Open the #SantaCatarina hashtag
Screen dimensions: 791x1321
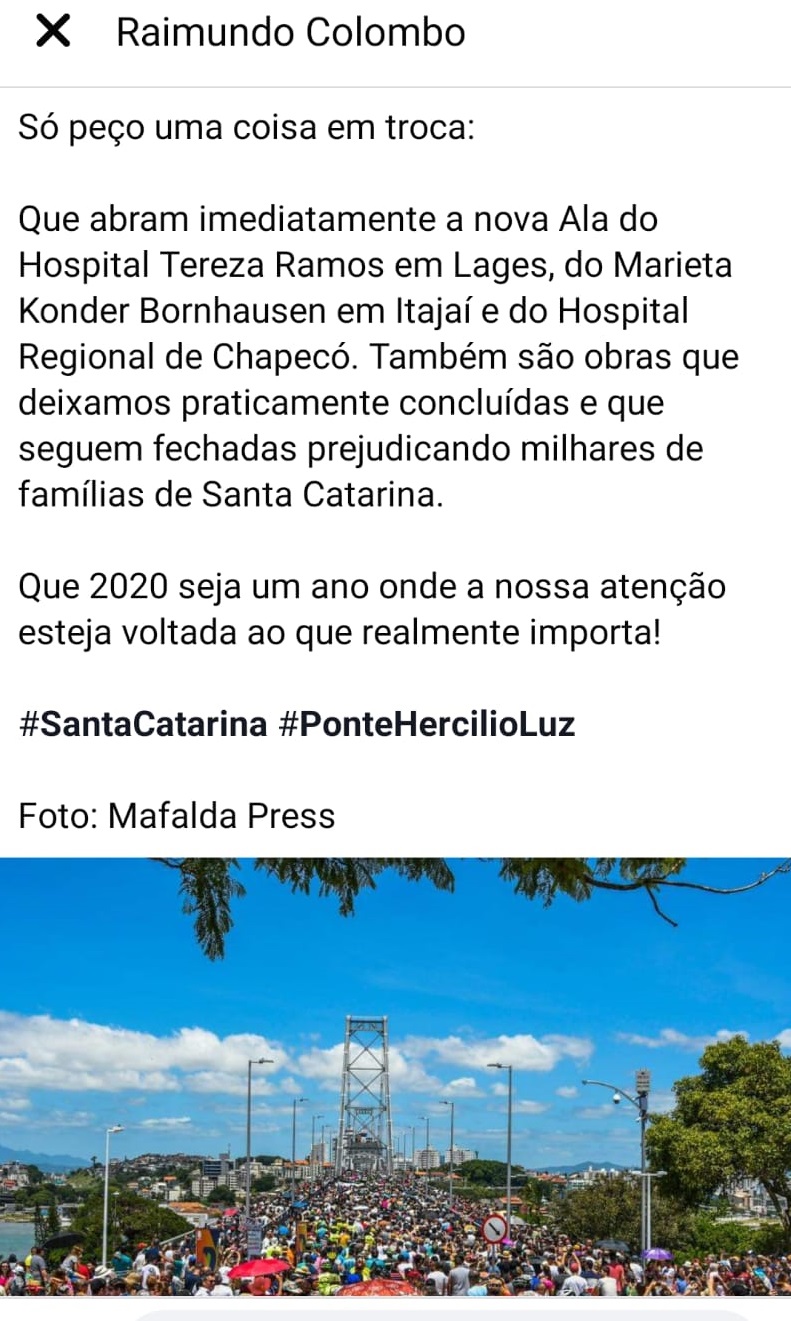(142, 724)
